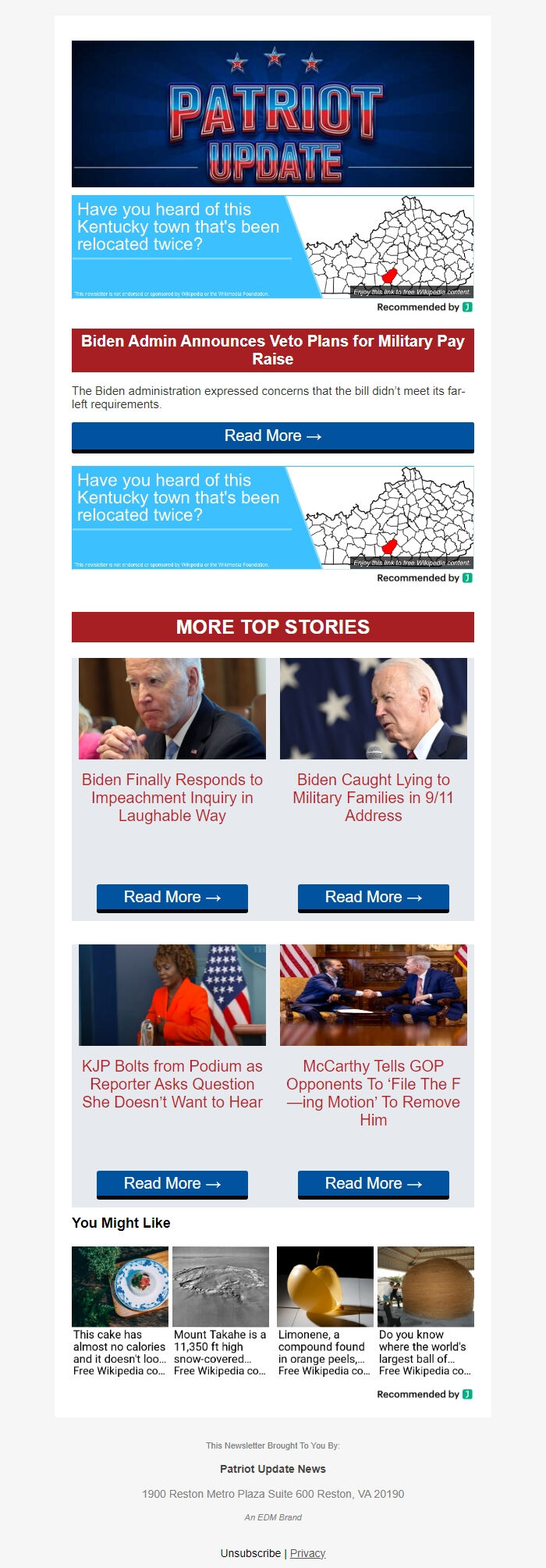Open Read More for the McCarthy story

(x=374, y=1184)
